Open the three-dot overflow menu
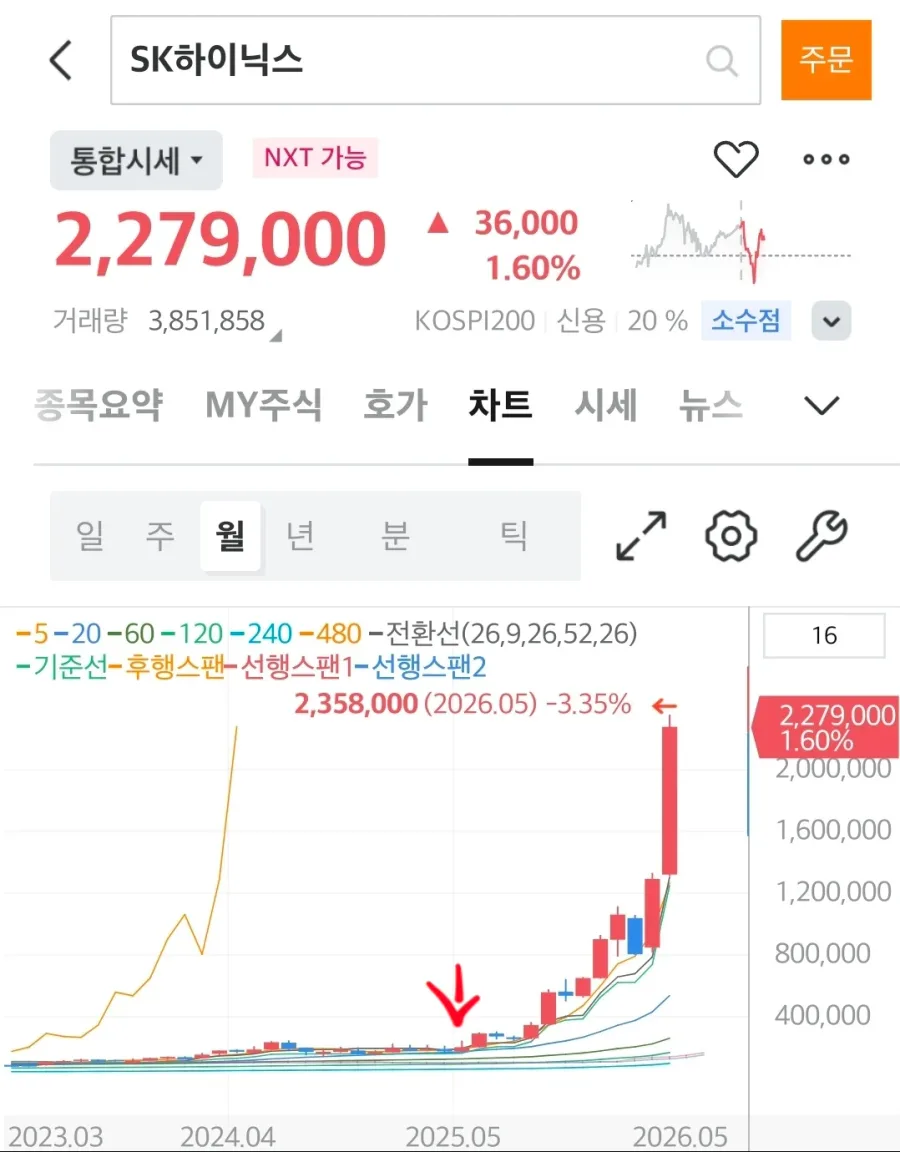 [x=826, y=159]
